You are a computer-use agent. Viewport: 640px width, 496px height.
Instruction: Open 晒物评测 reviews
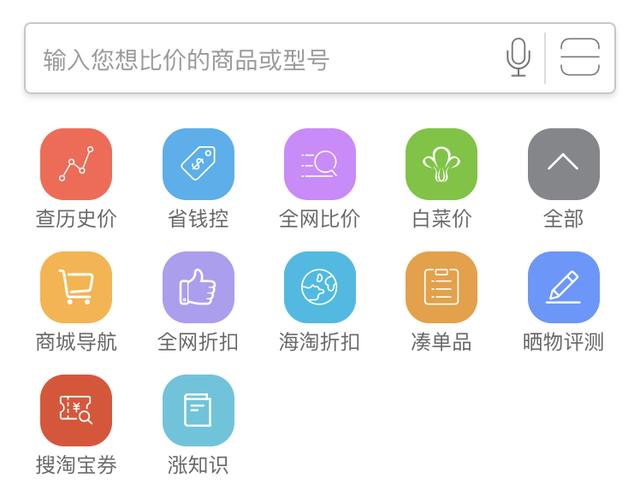point(563,288)
